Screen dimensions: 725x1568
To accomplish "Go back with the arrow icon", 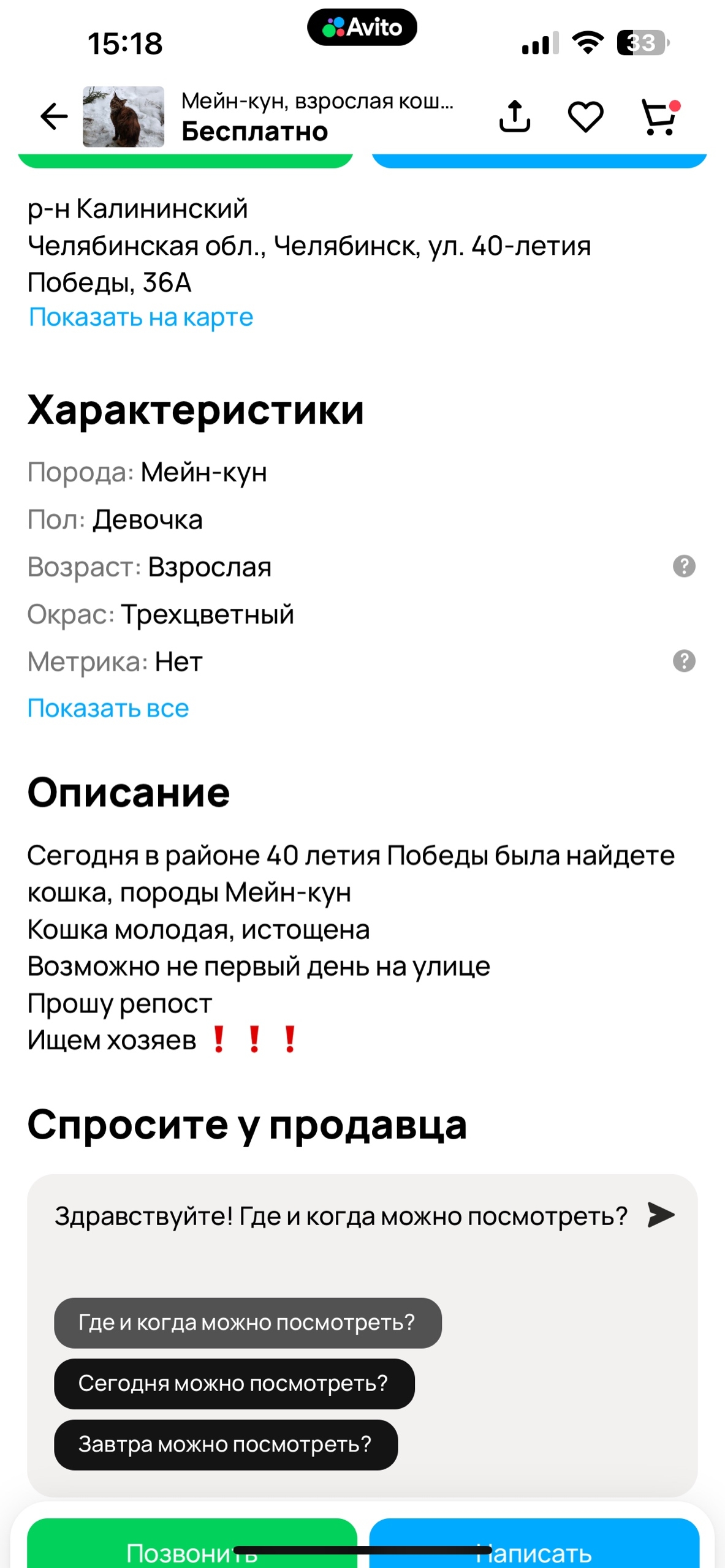I will (x=54, y=116).
